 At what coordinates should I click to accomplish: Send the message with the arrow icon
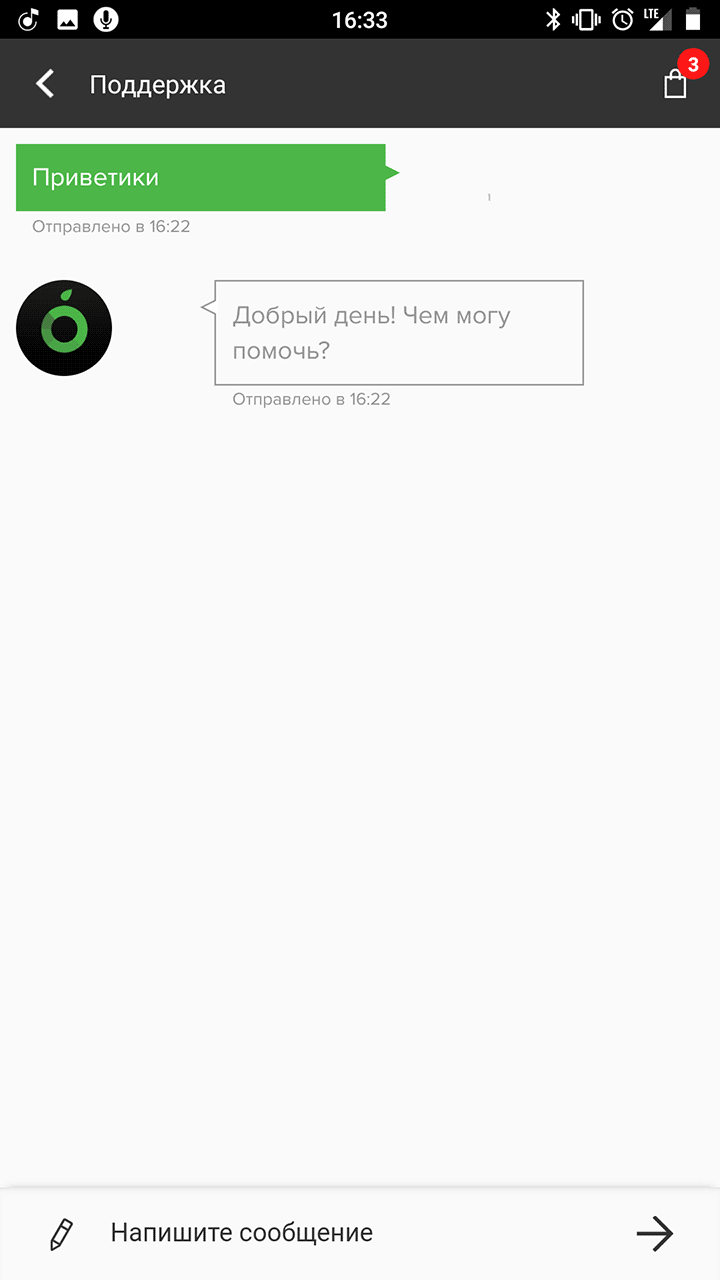pos(655,1234)
